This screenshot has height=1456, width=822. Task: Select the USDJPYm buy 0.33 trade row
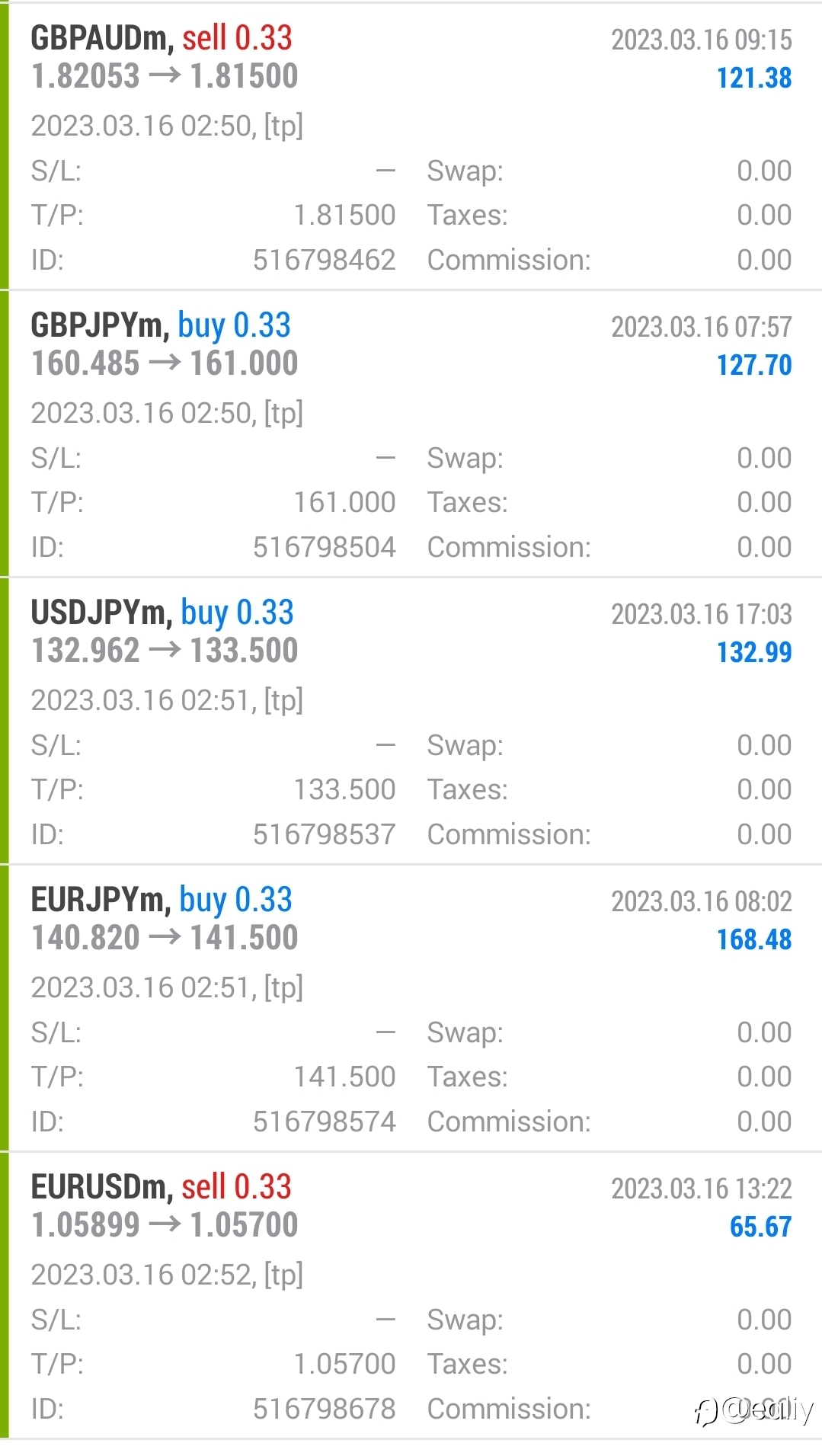411,721
